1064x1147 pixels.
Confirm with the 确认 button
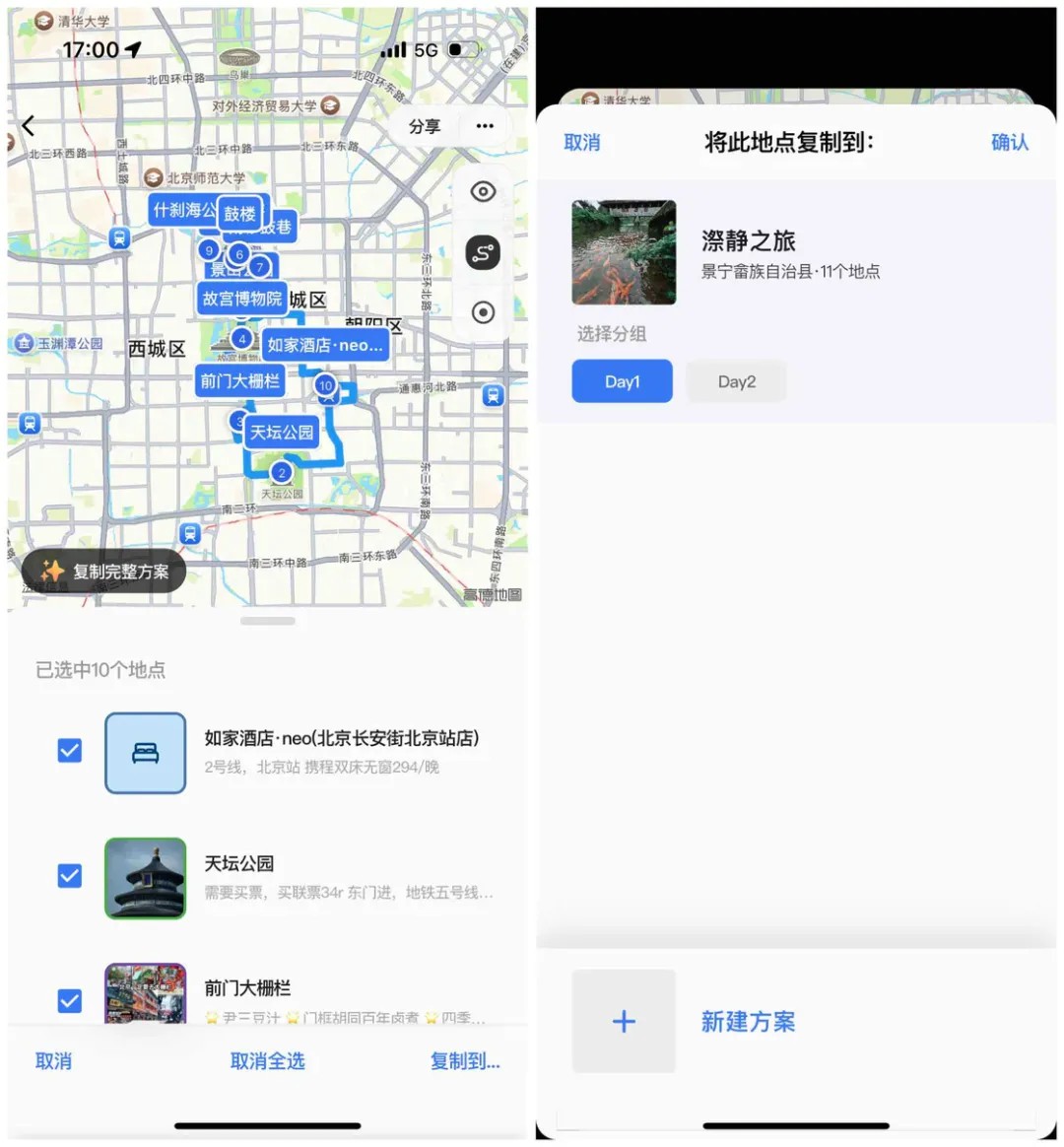click(x=1009, y=143)
